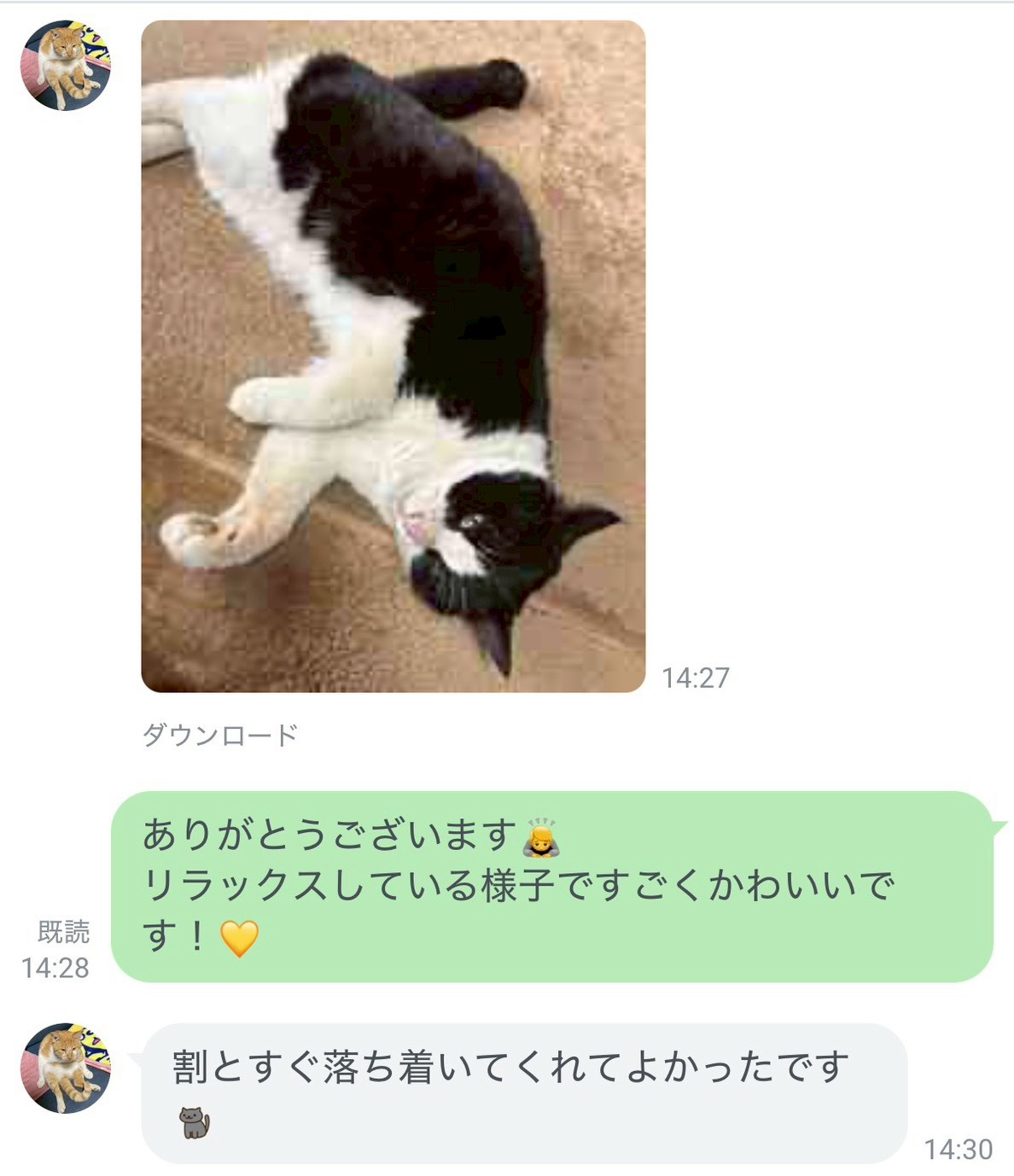Open sender's profile avatar beside the photo
The width and height of the screenshot is (1014, 1176).
click(x=65, y=66)
